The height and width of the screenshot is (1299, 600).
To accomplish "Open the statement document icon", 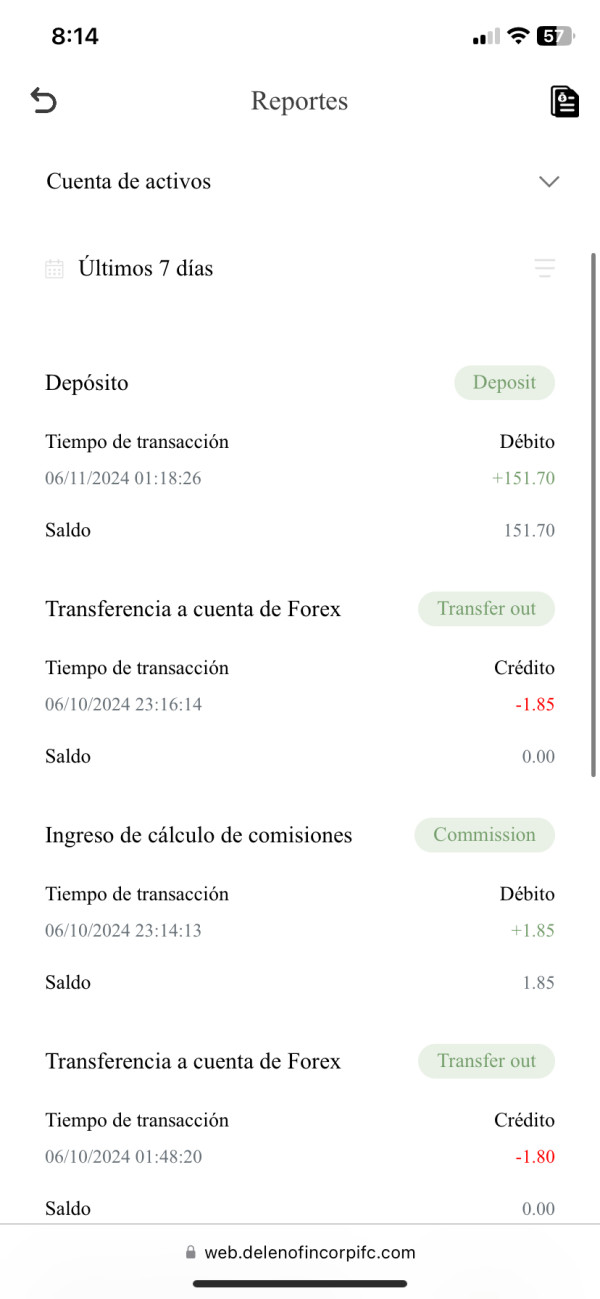I will (564, 101).
